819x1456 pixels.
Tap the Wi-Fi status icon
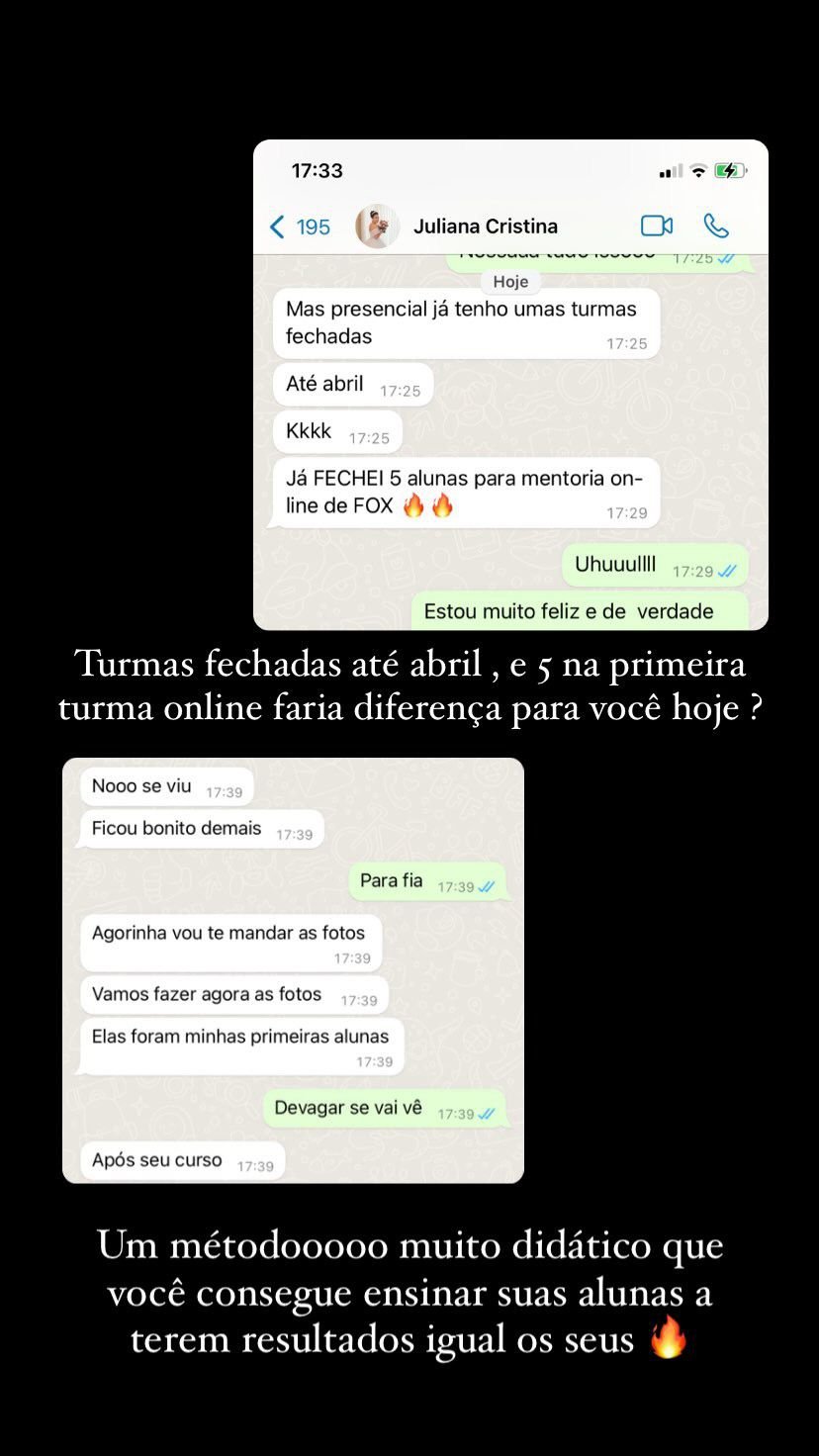pos(698,170)
